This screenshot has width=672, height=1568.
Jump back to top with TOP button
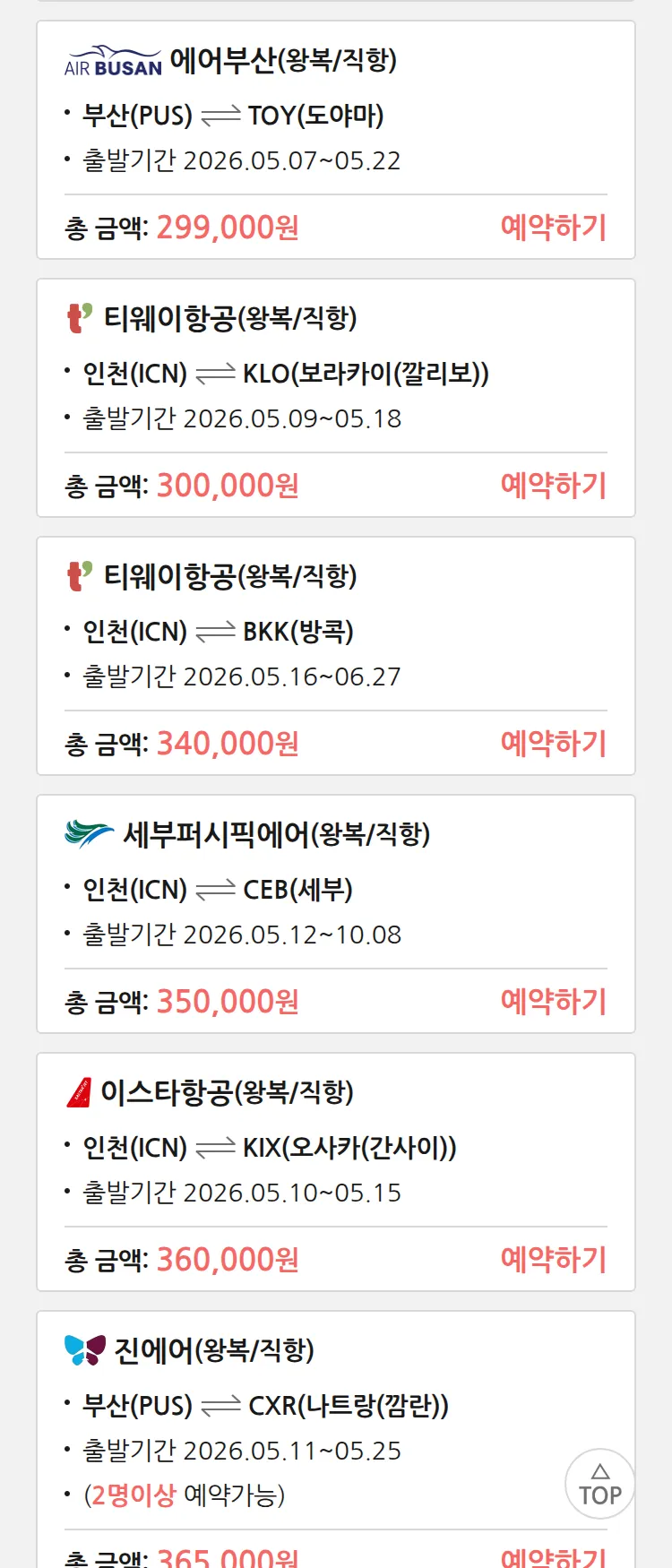click(599, 1485)
